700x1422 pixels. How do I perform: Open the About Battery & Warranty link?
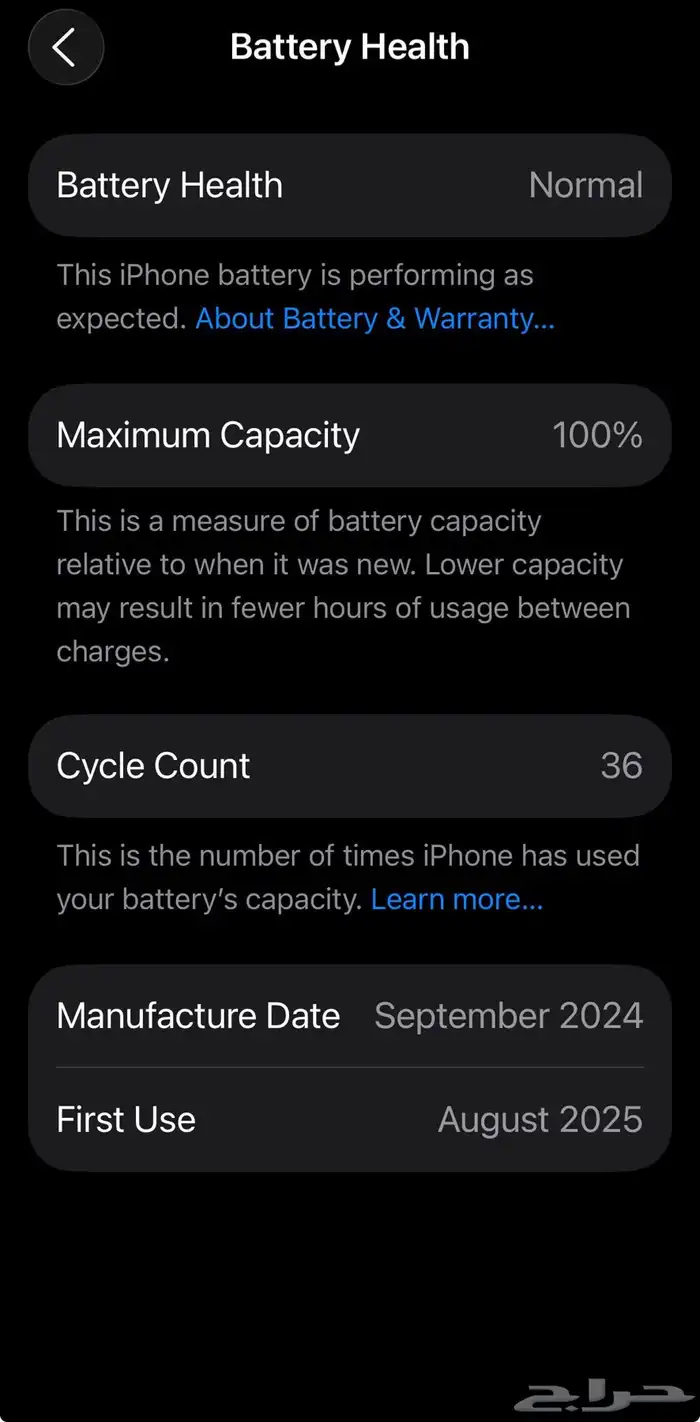coord(374,319)
